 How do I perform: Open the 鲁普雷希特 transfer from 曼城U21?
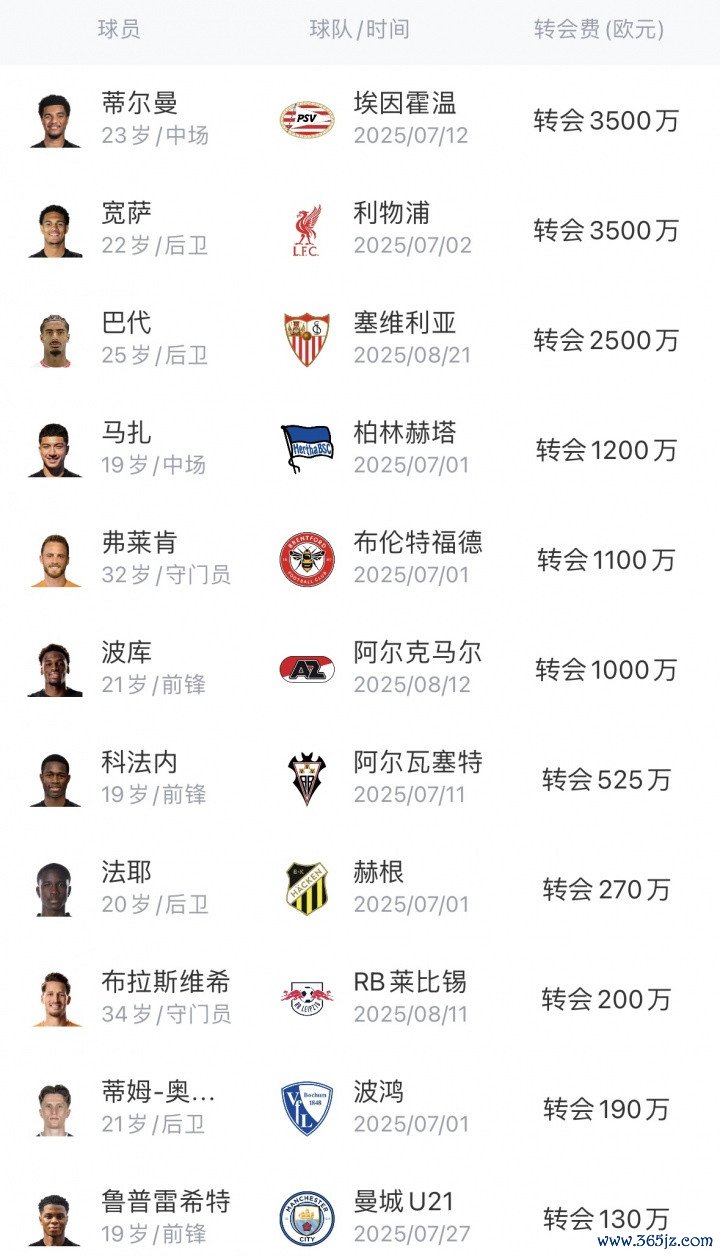[x=360, y=1218]
